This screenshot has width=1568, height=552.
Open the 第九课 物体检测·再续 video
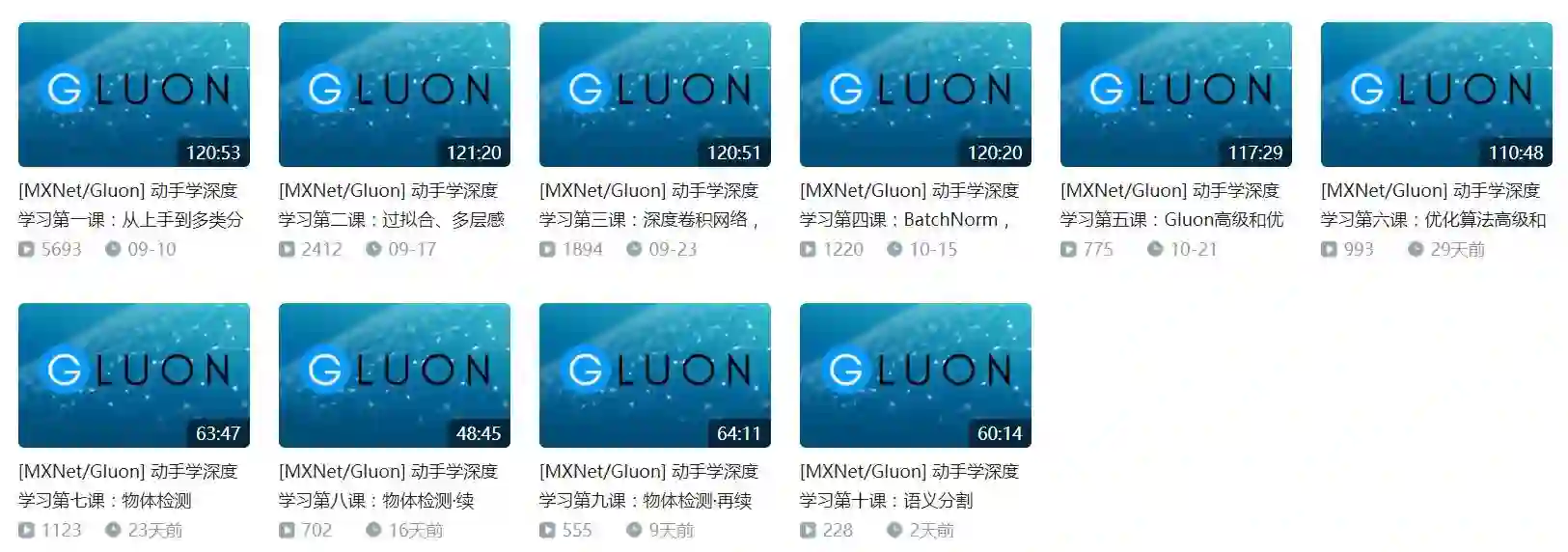pos(654,375)
